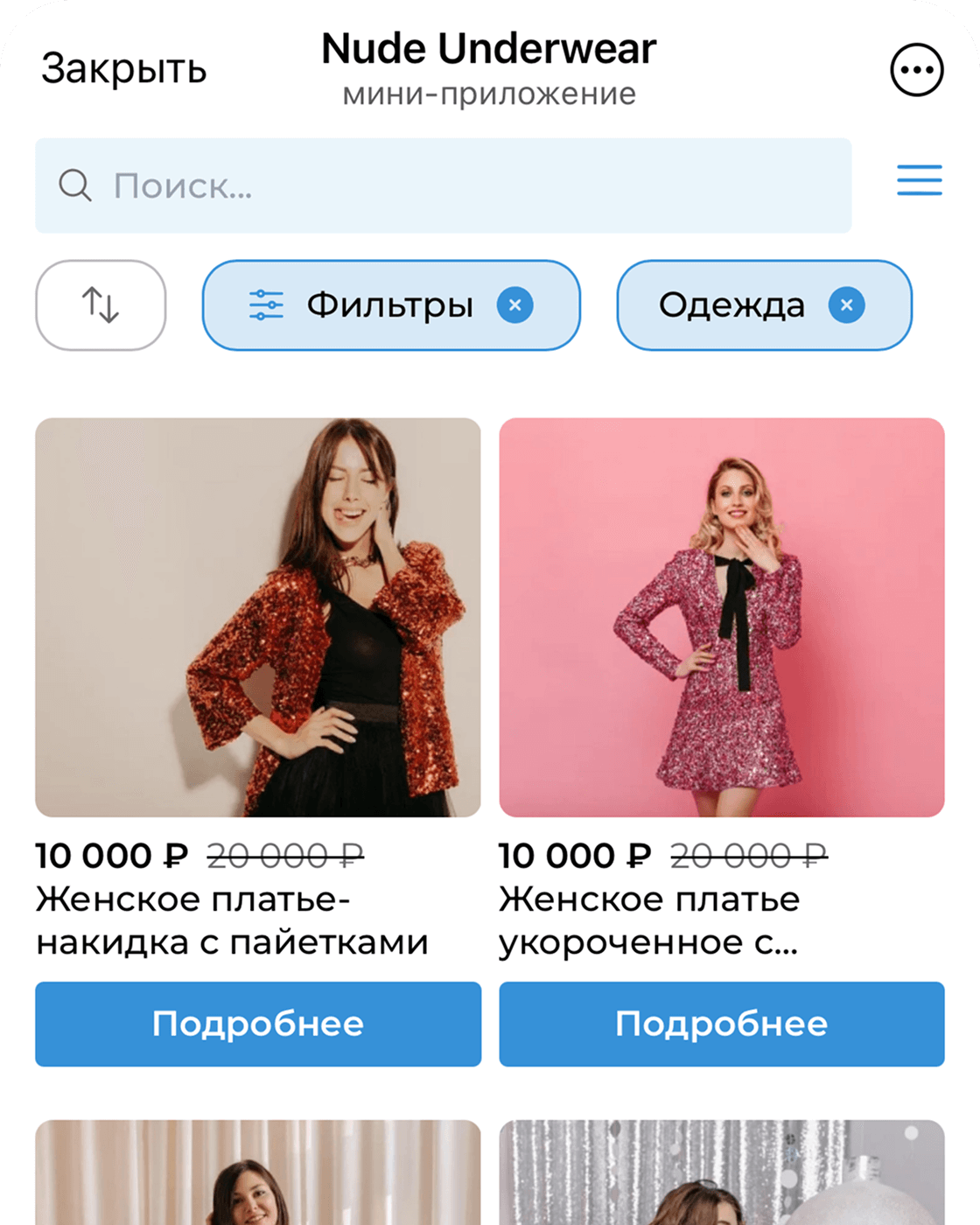This screenshot has height=1225, width=980.
Task: Remove the Одежда category chip
Action: [846, 305]
